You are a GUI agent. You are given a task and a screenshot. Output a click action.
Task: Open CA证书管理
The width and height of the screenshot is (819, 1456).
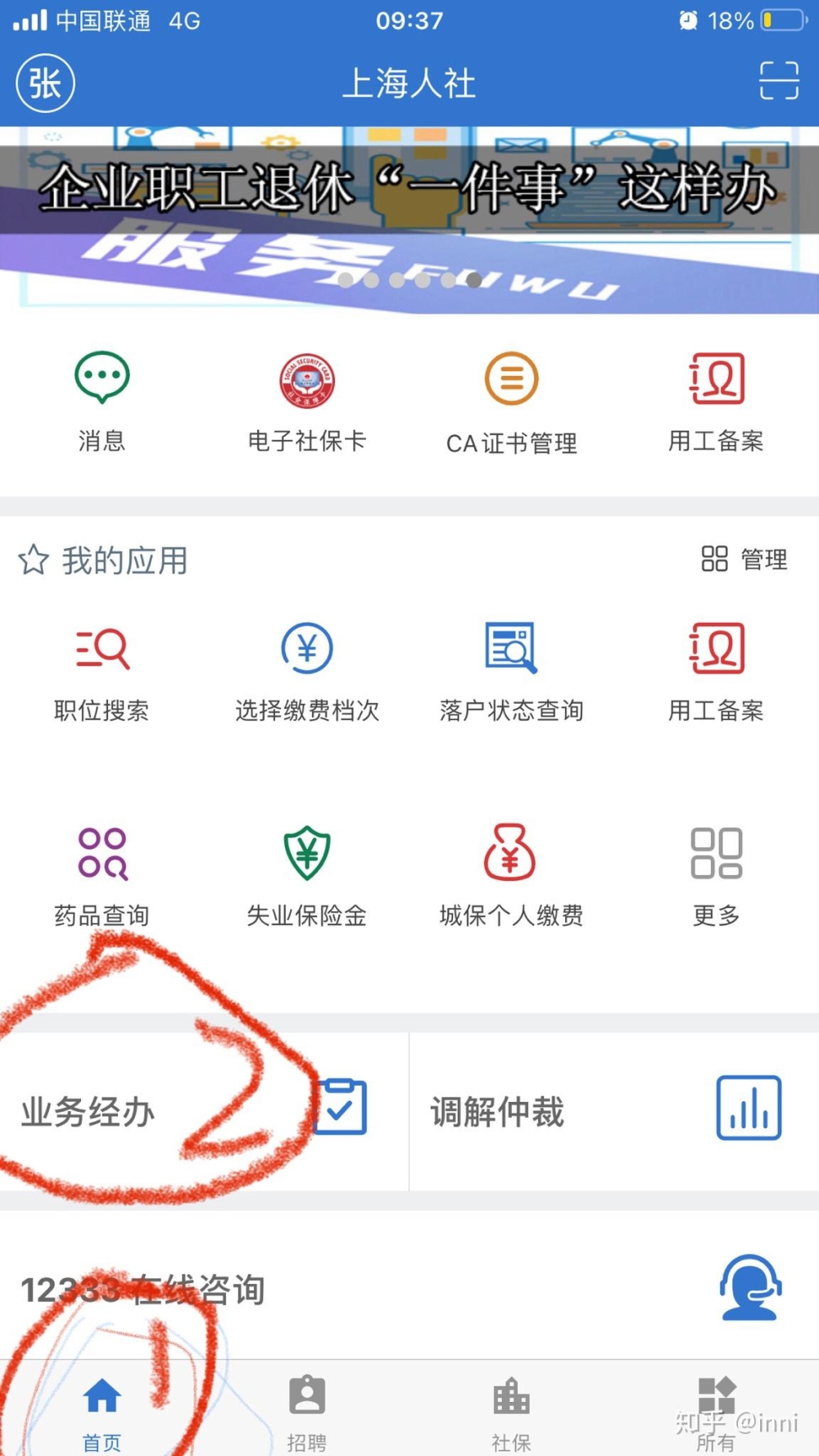click(x=512, y=401)
